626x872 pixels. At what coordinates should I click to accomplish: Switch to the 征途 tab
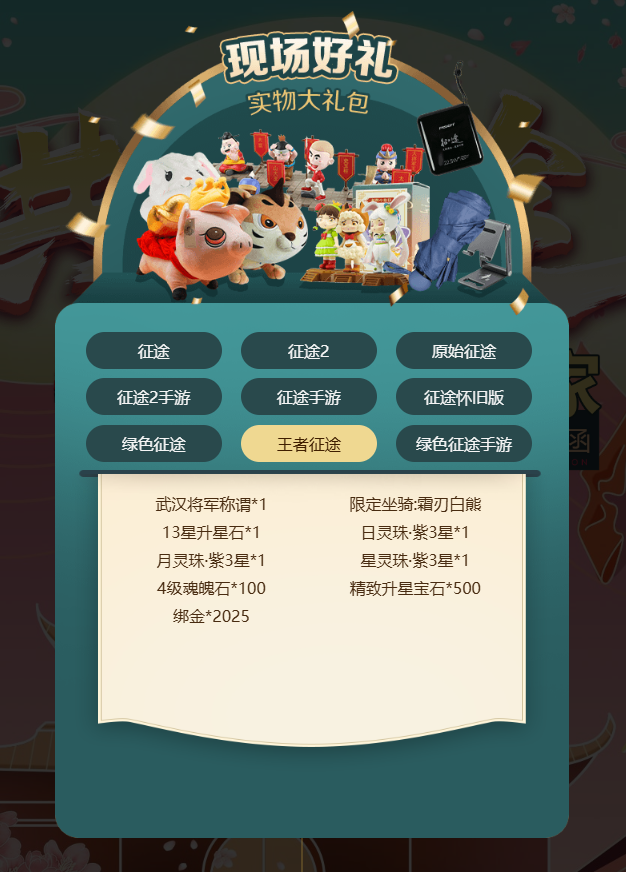154,351
